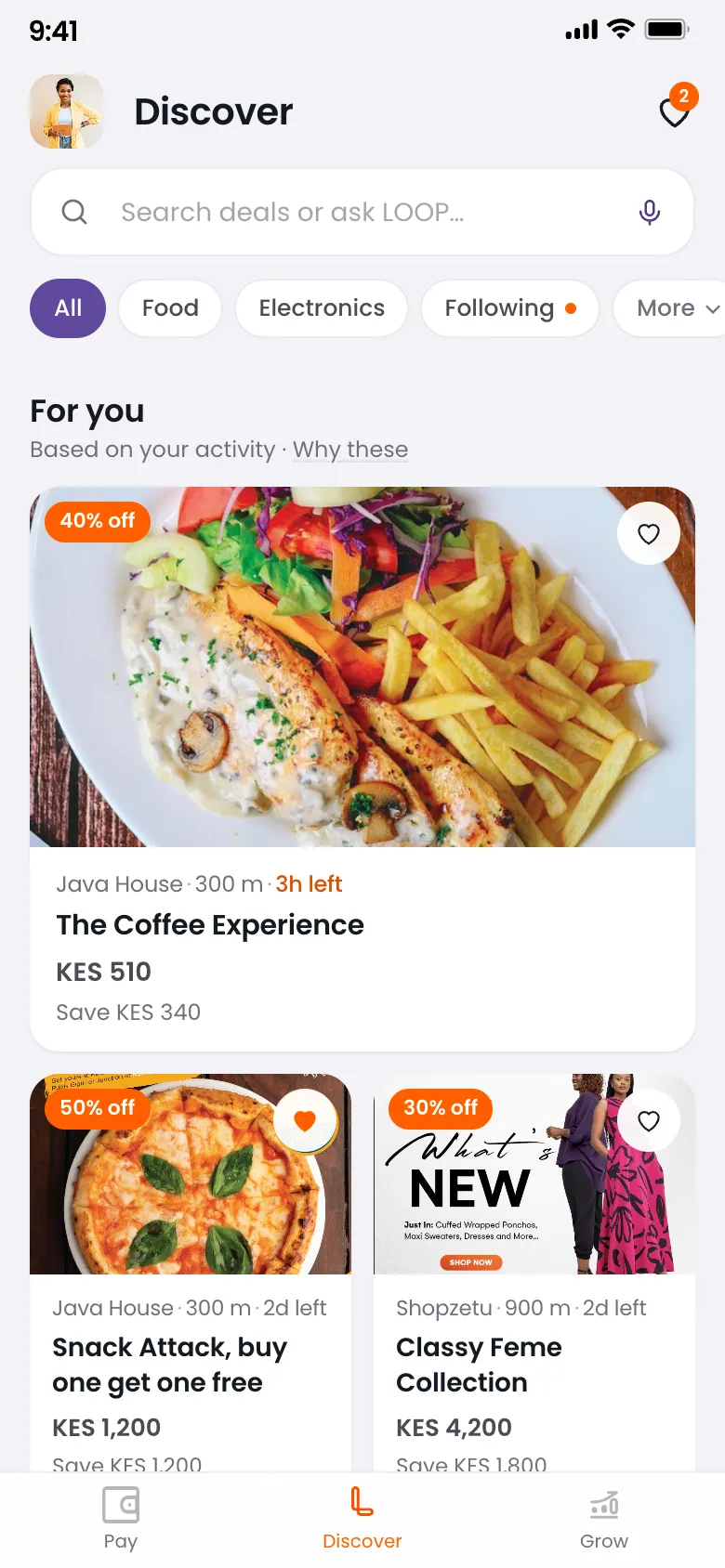This screenshot has width=725, height=1568.
Task: Save The Coffee Experience deal with heart
Action: pyautogui.click(x=649, y=533)
